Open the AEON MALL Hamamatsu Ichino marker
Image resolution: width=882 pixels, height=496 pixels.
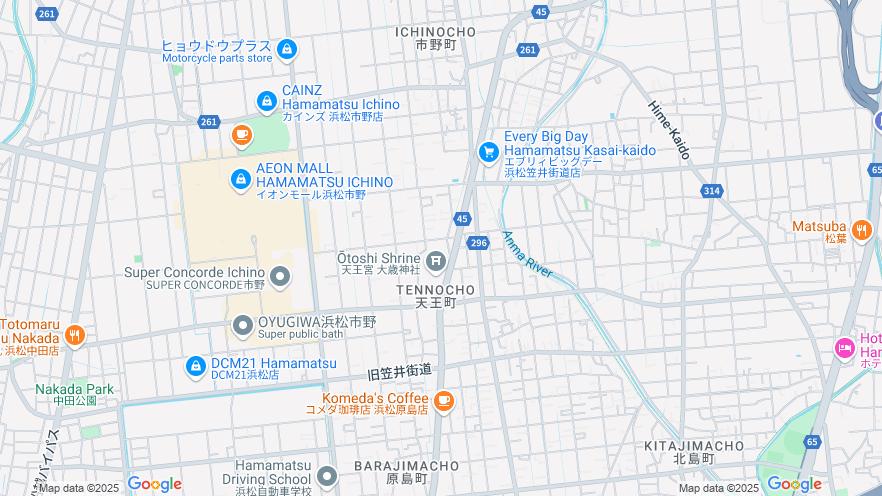coord(241,180)
